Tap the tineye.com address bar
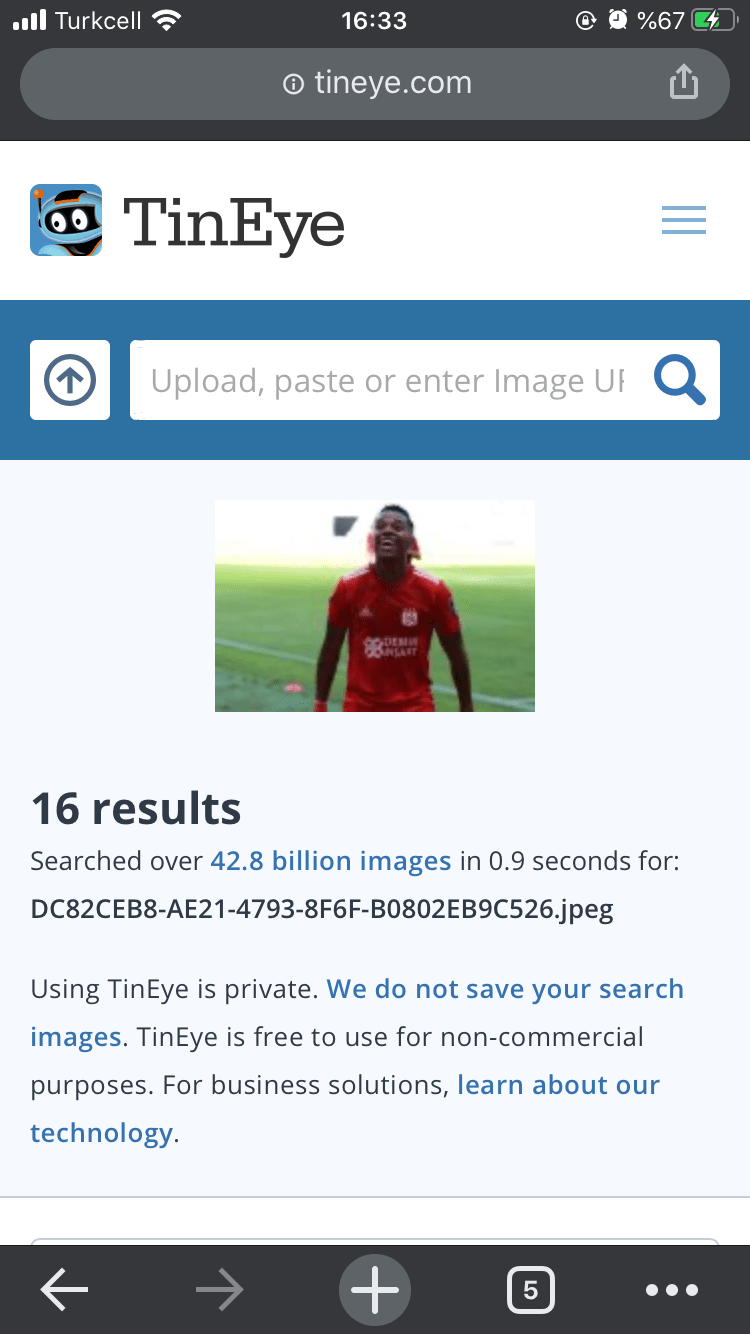 click(375, 83)
